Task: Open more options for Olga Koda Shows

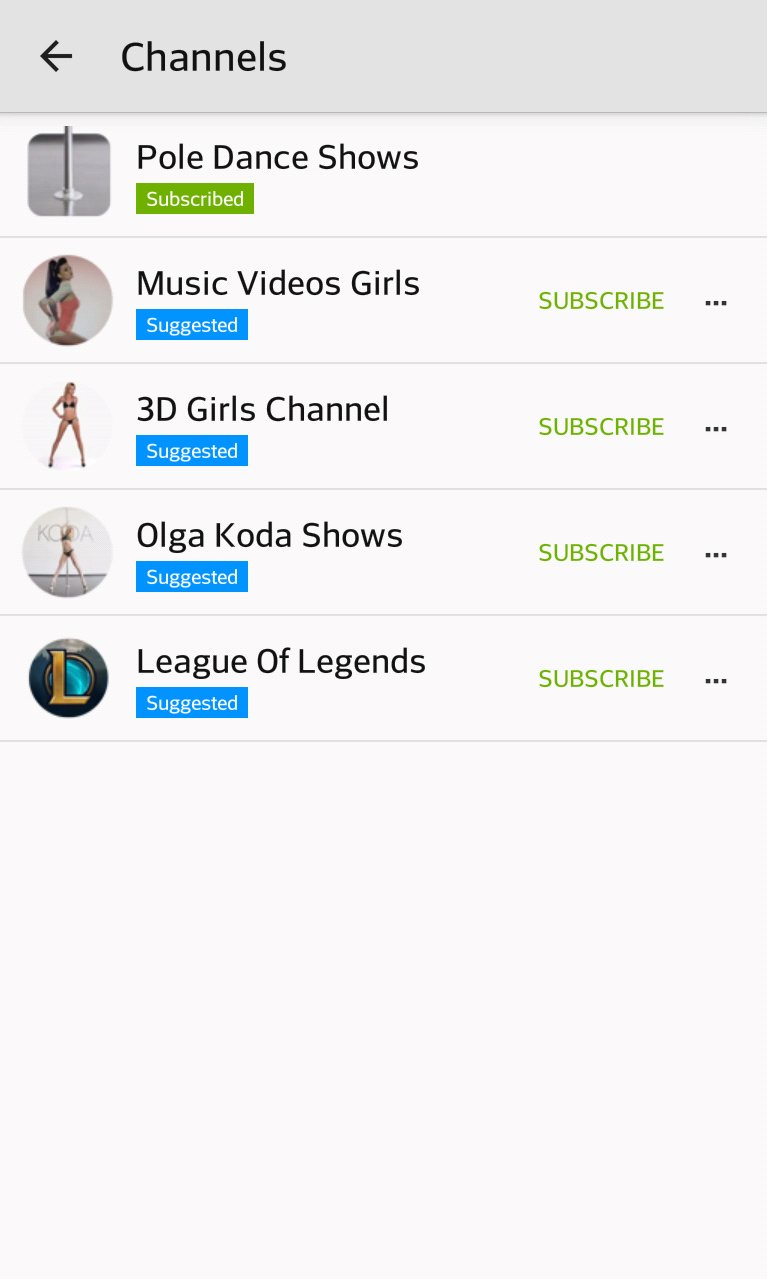Action: [x=716, y=554]
